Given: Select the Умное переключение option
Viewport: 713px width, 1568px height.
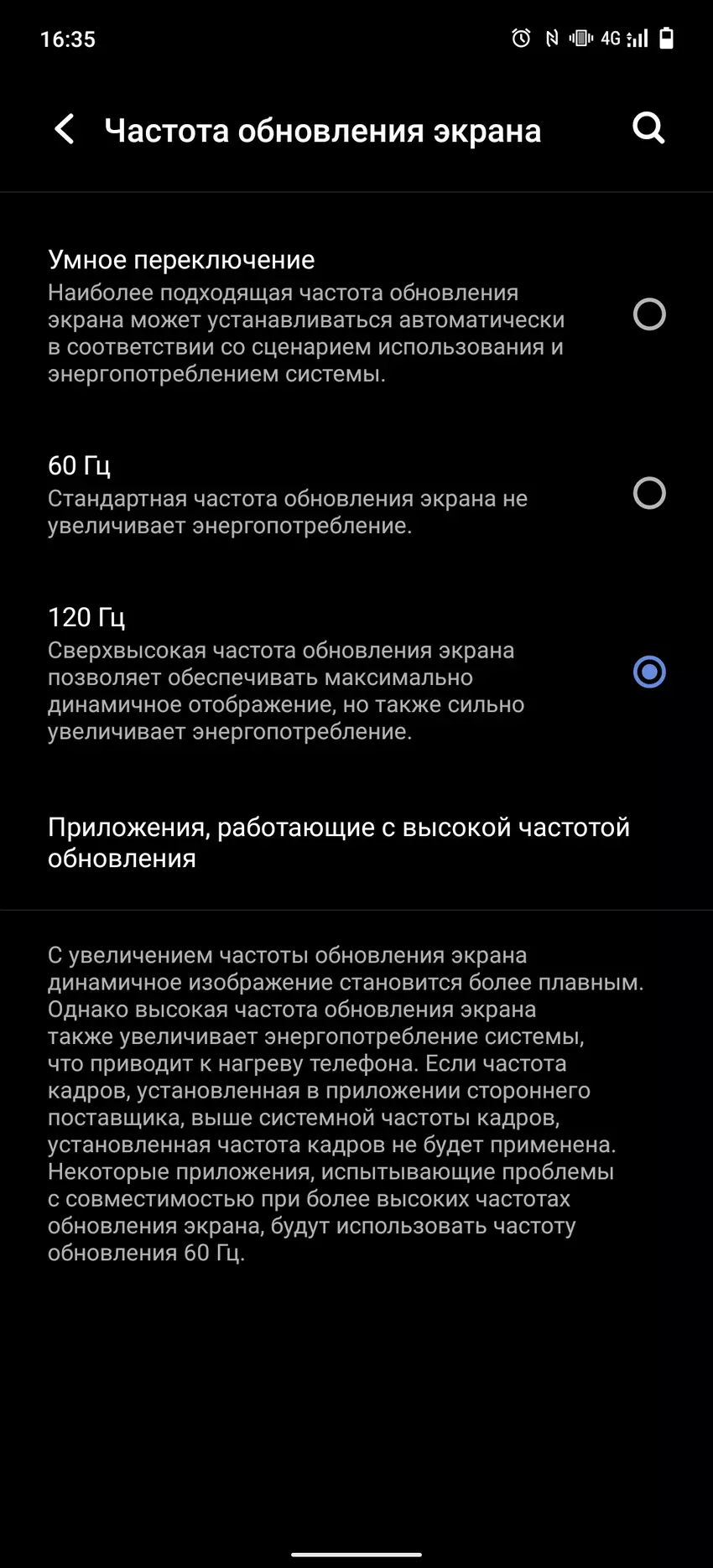Looking at the screenshot, I should pyautogui.click(x=648, y=314).
